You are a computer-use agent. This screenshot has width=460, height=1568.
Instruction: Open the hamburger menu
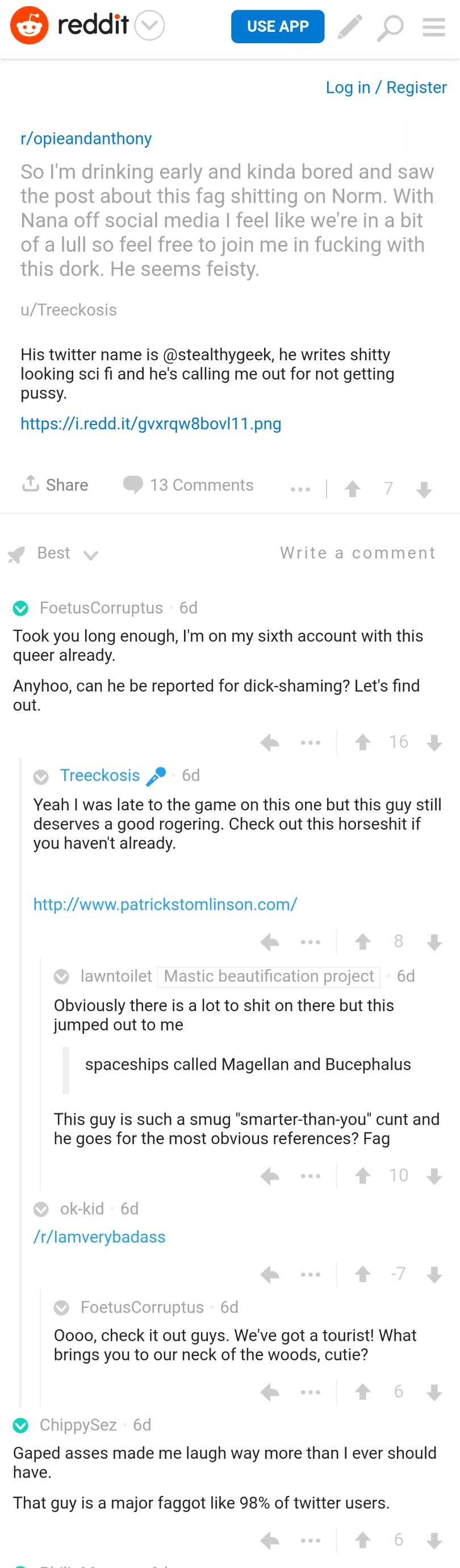coord(434,27)
